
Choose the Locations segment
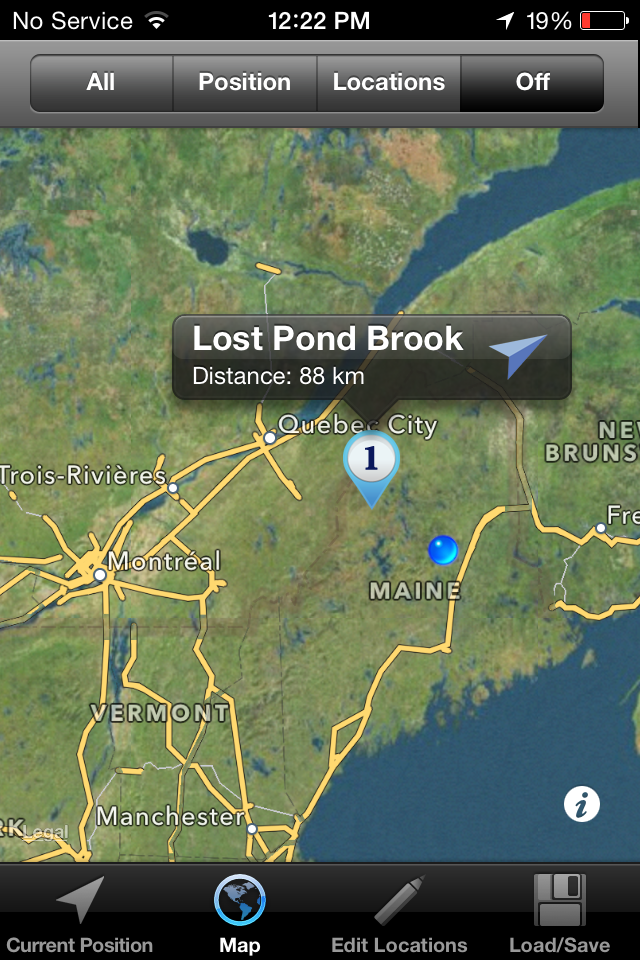(388, 83)
